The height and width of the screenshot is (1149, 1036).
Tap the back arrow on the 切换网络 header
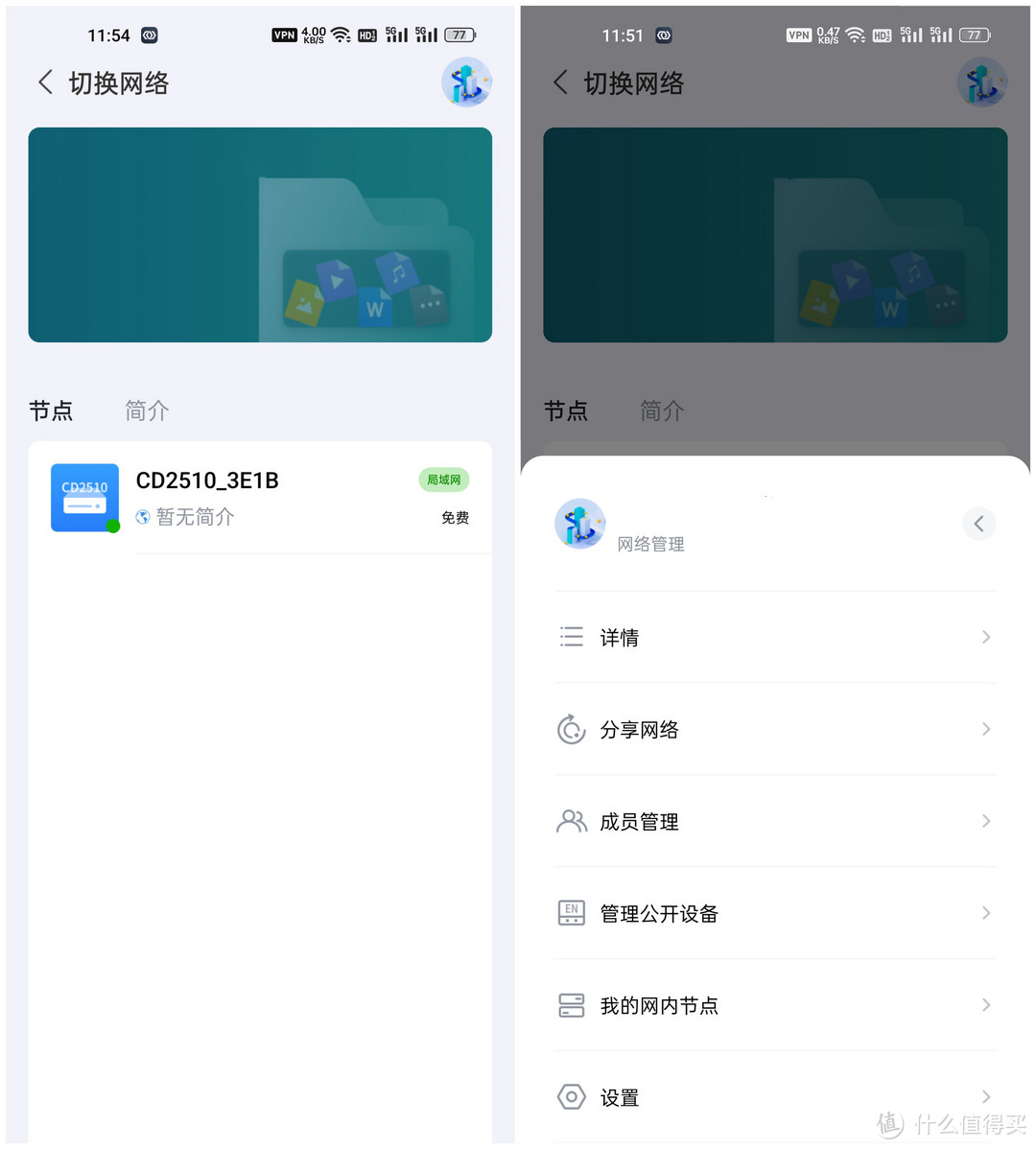click(x=45, y=83)
